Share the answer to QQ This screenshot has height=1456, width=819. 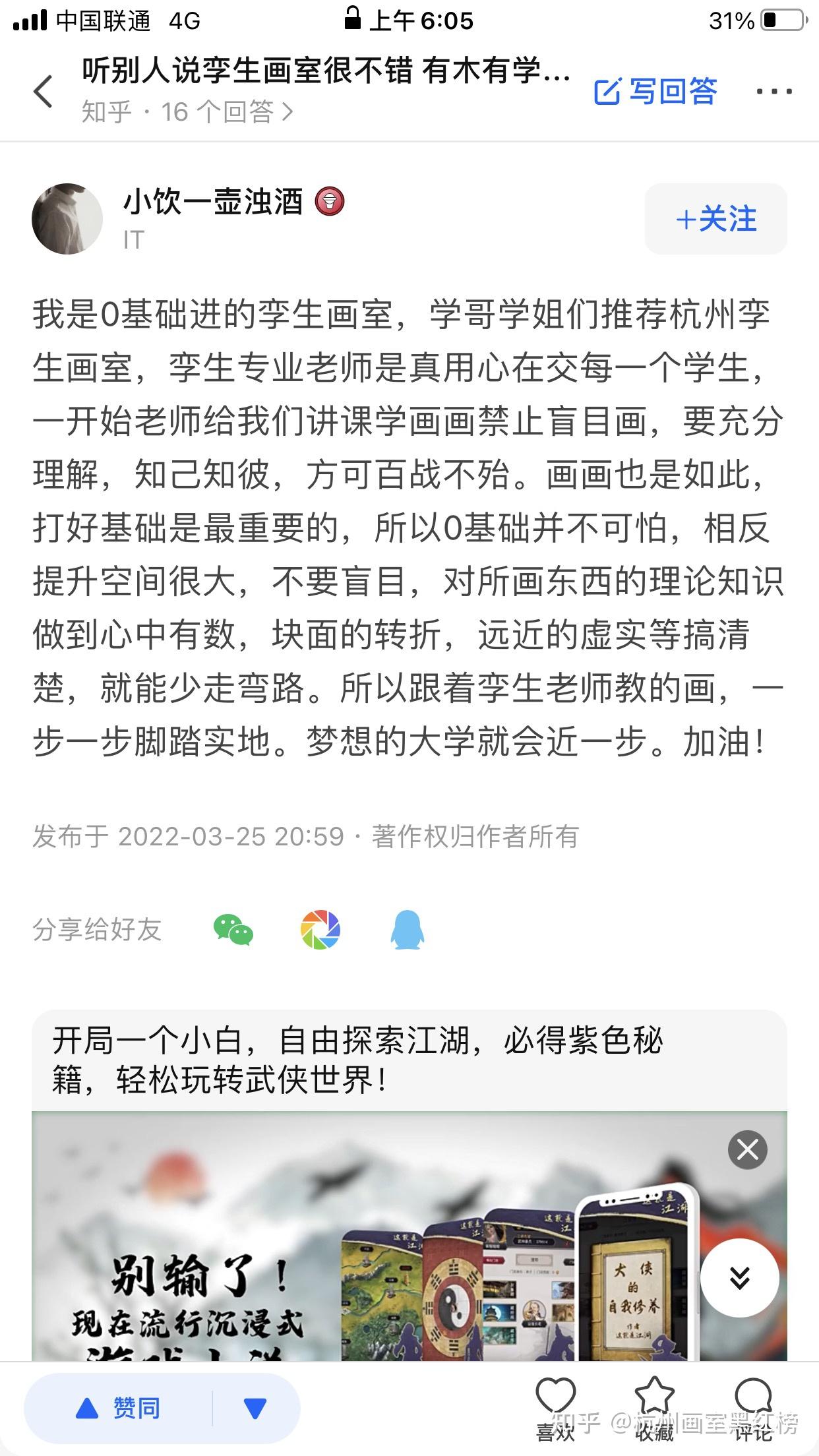coord(408,930)
